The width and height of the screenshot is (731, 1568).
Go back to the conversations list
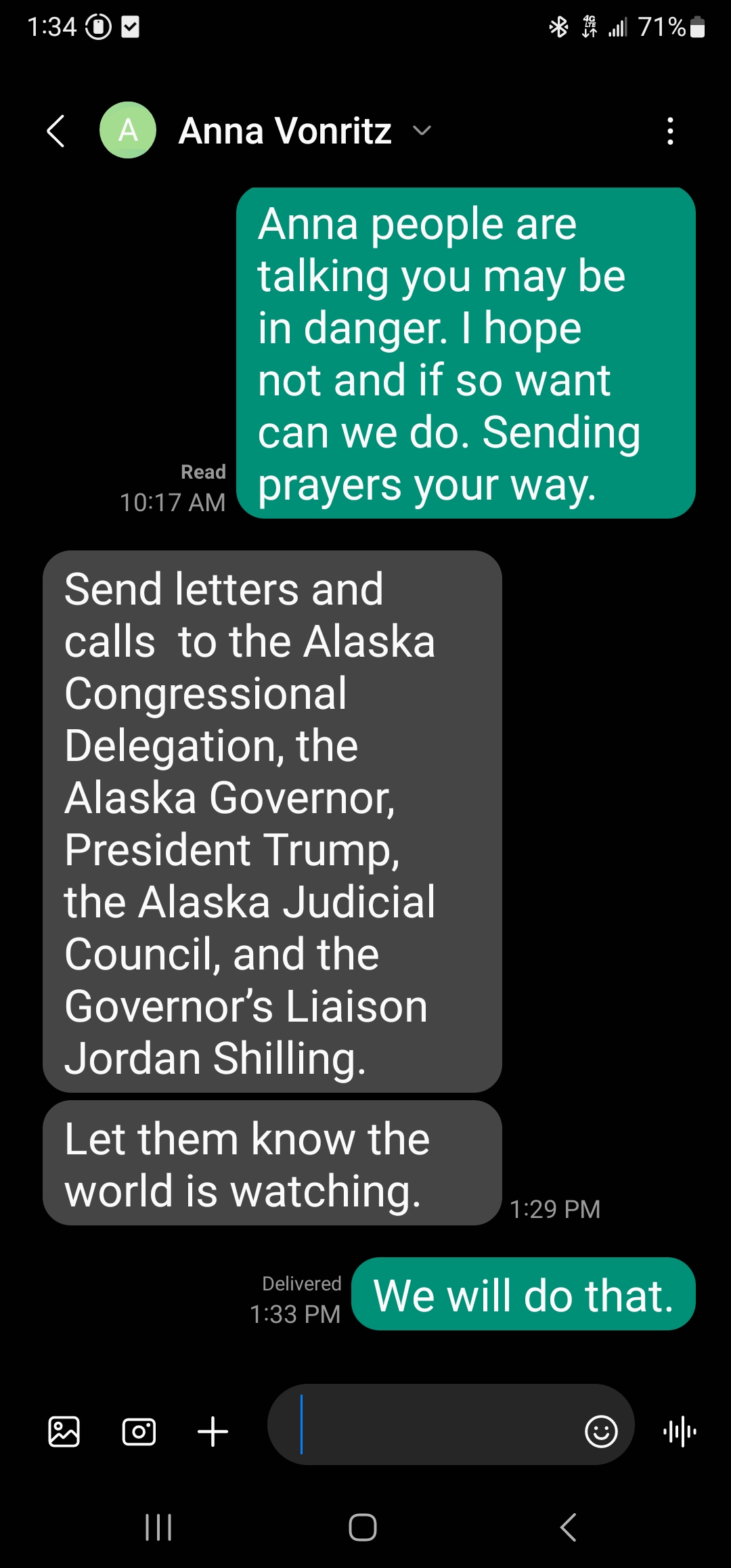[56, 131]
